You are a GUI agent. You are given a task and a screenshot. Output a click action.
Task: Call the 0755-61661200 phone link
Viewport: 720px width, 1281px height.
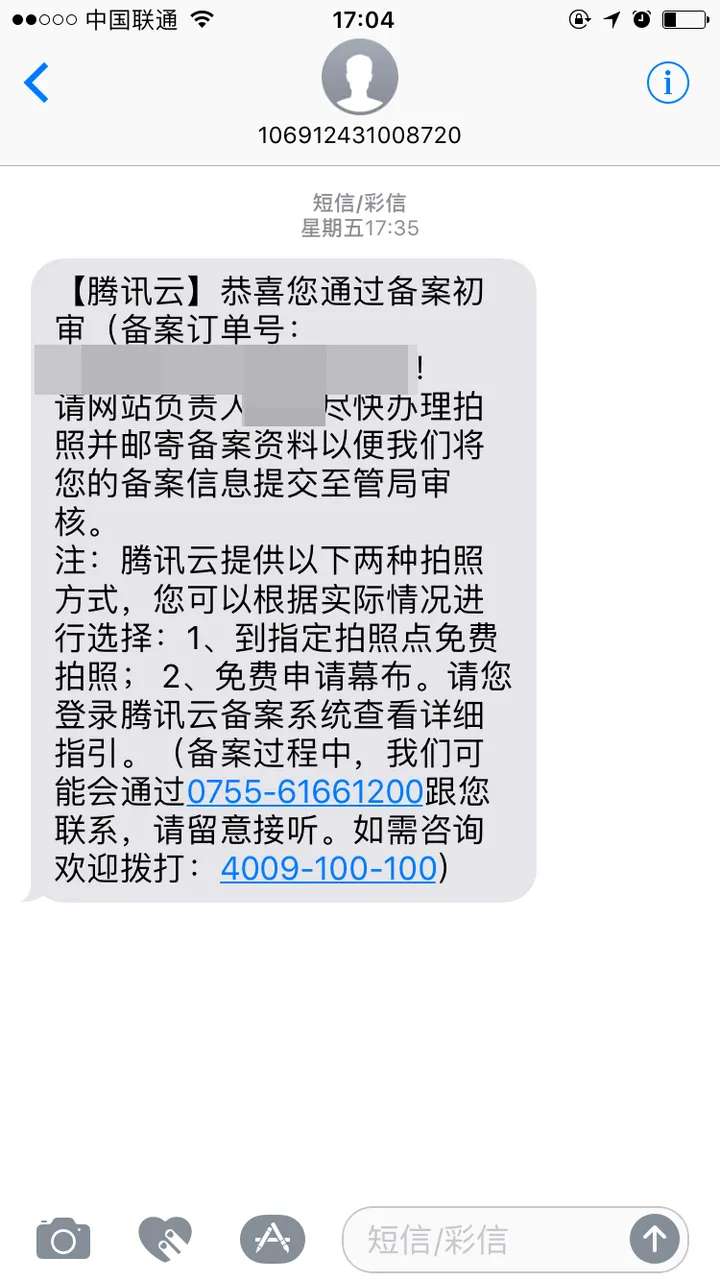(304, 791)
